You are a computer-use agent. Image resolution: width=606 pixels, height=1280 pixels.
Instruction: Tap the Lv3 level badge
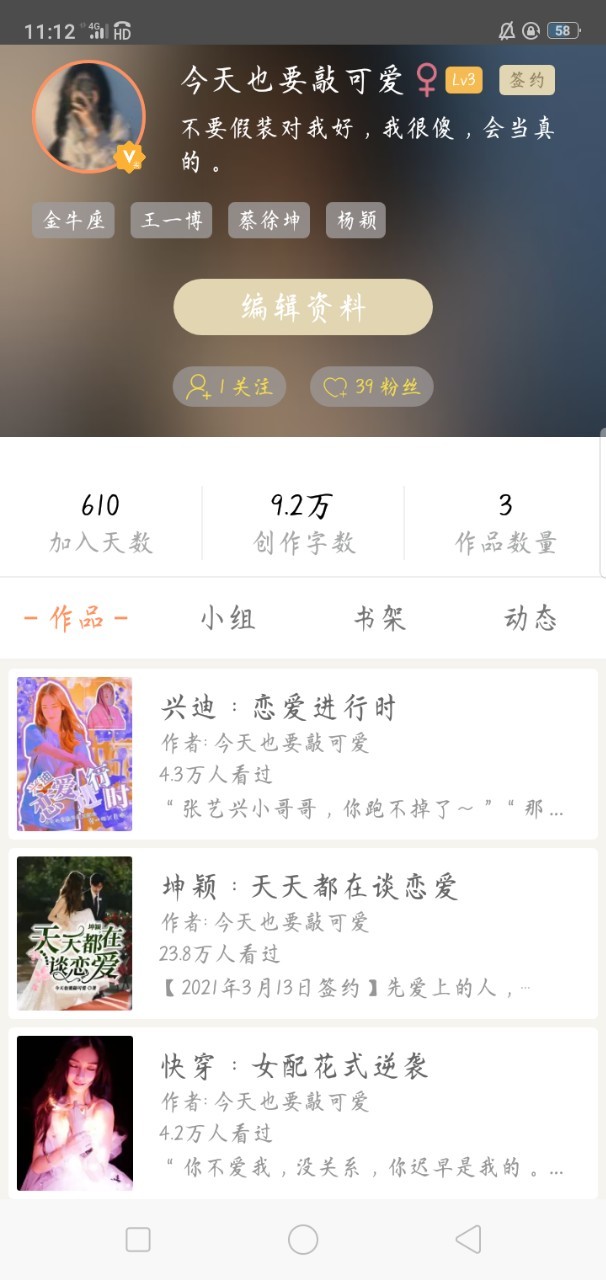point(463,80)
